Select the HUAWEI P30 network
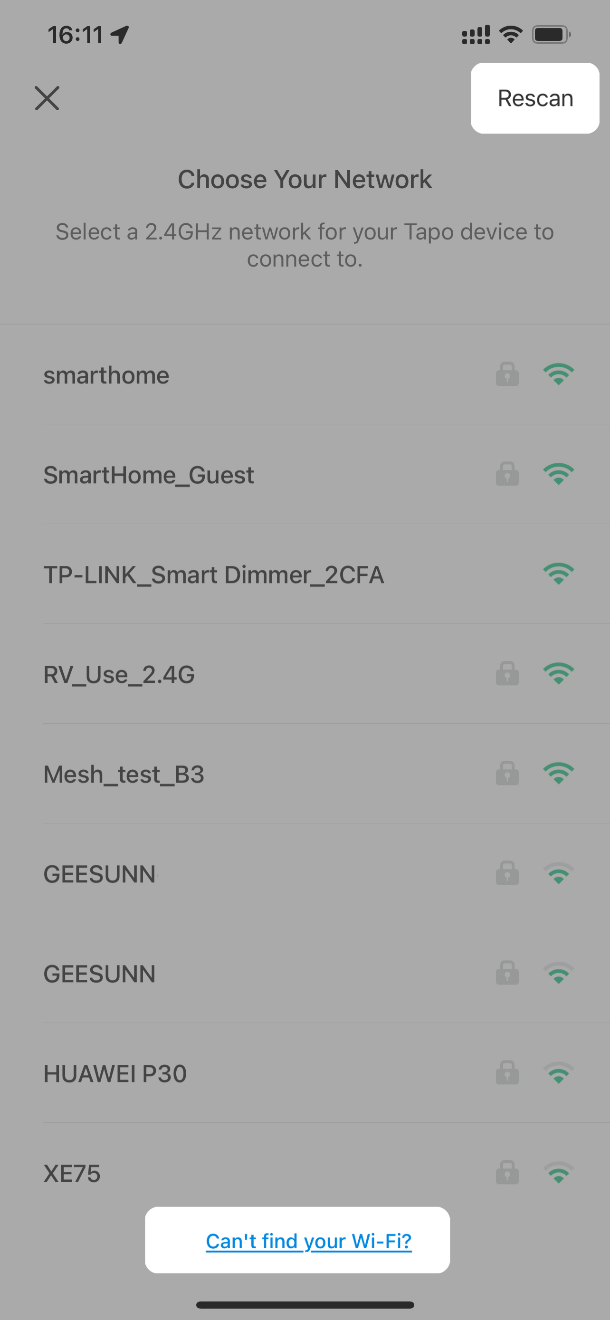610x1320 pixels. coord(305,1073)
